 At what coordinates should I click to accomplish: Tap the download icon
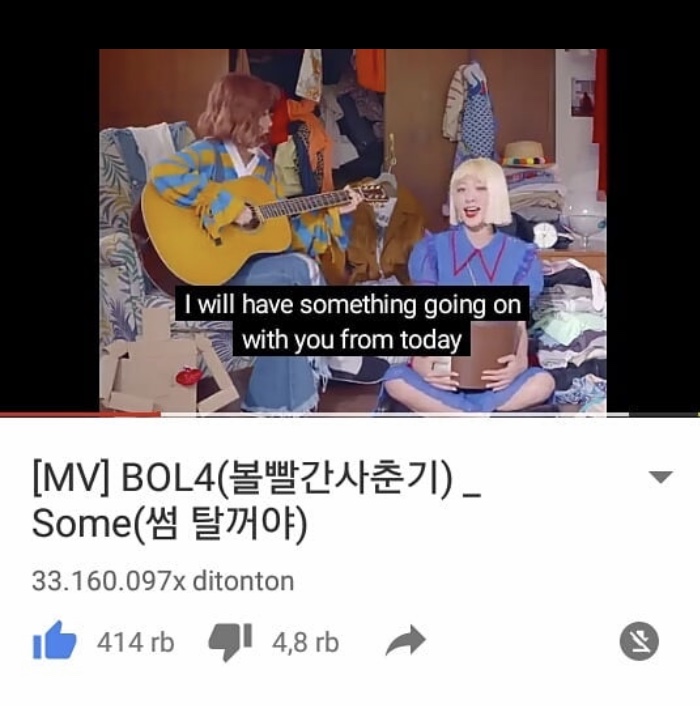(638, 641)
